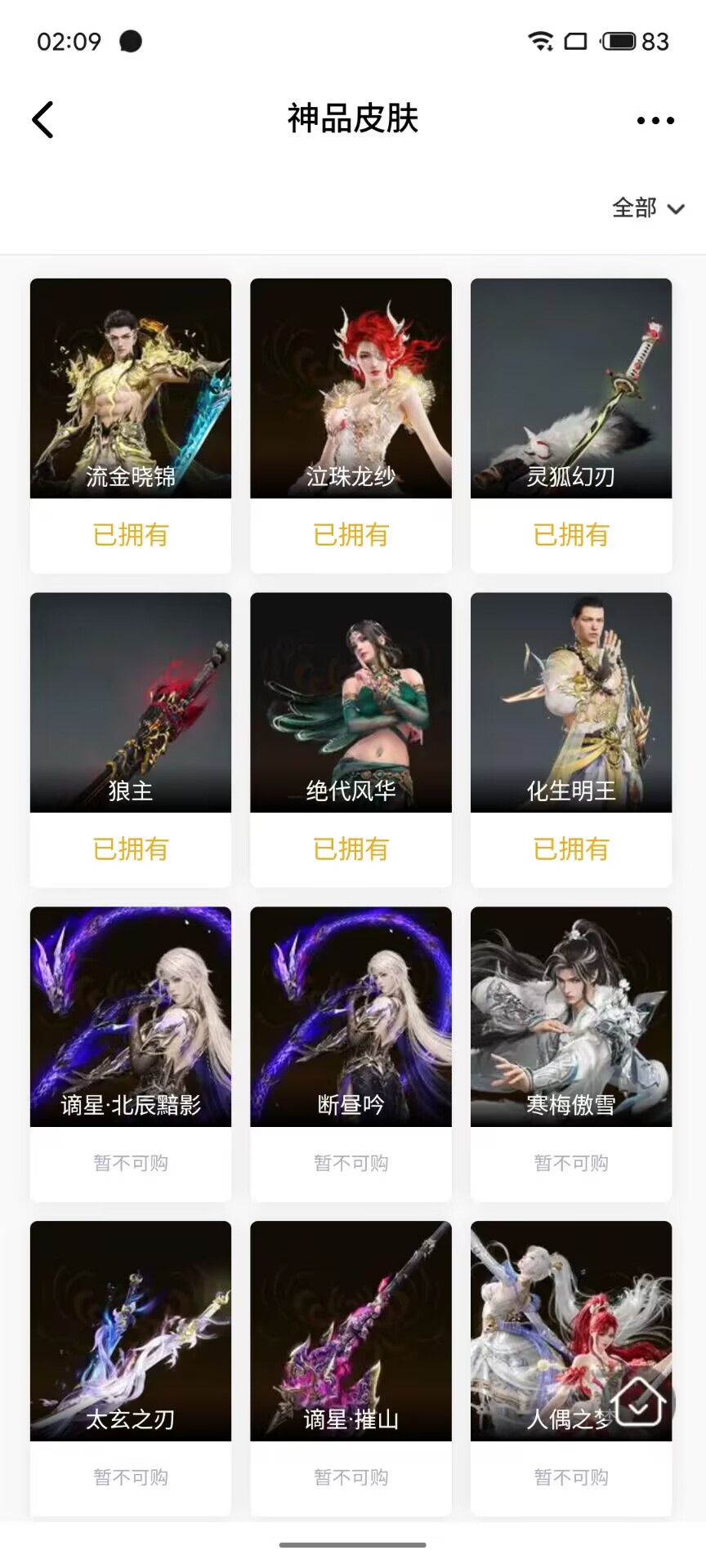
Task: Tap the floating home shortcut icon
Action: pyautogui.click(x=639, y=1401)
